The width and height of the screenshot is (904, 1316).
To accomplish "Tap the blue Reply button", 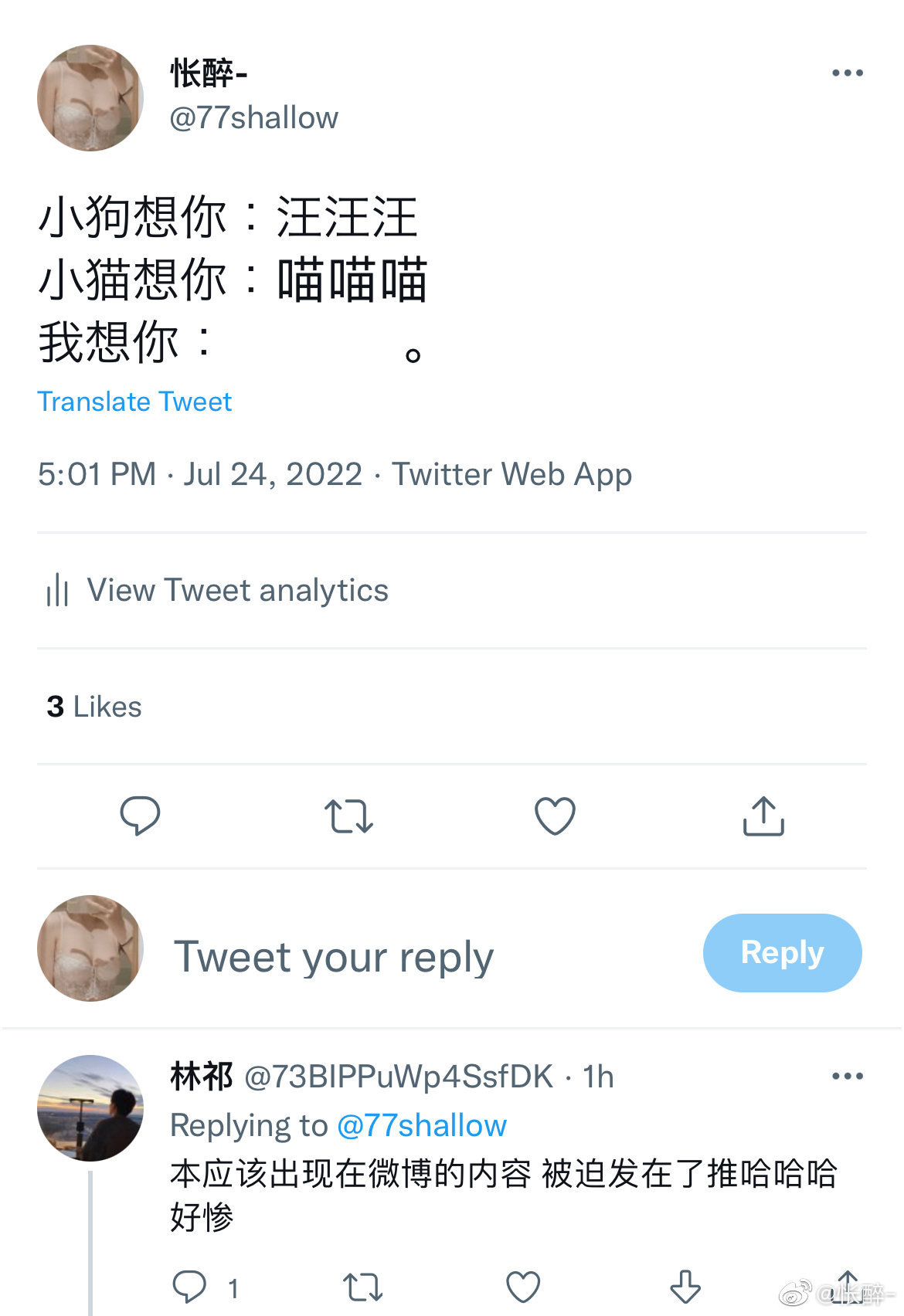I will [x=782, y=953].
